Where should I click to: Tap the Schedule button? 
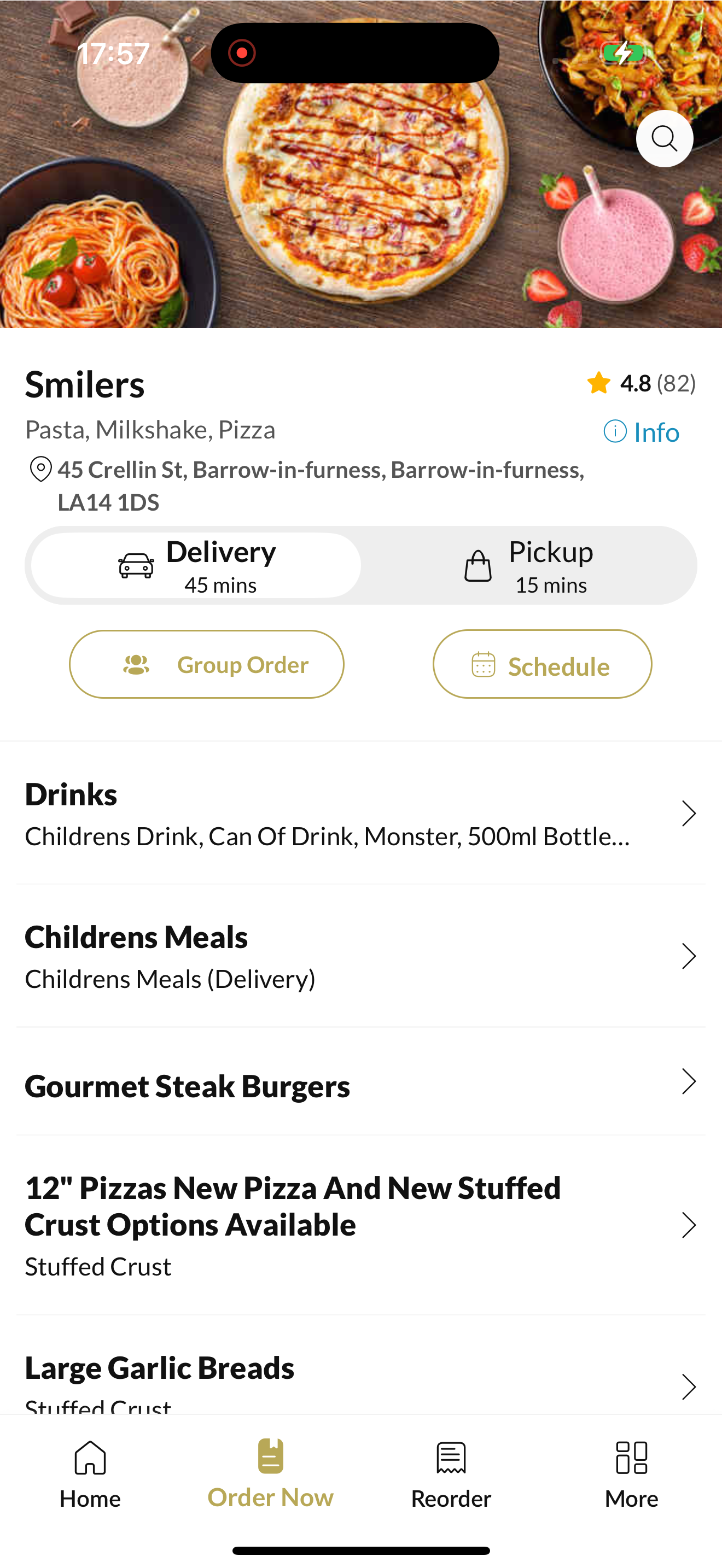(542, 664)
